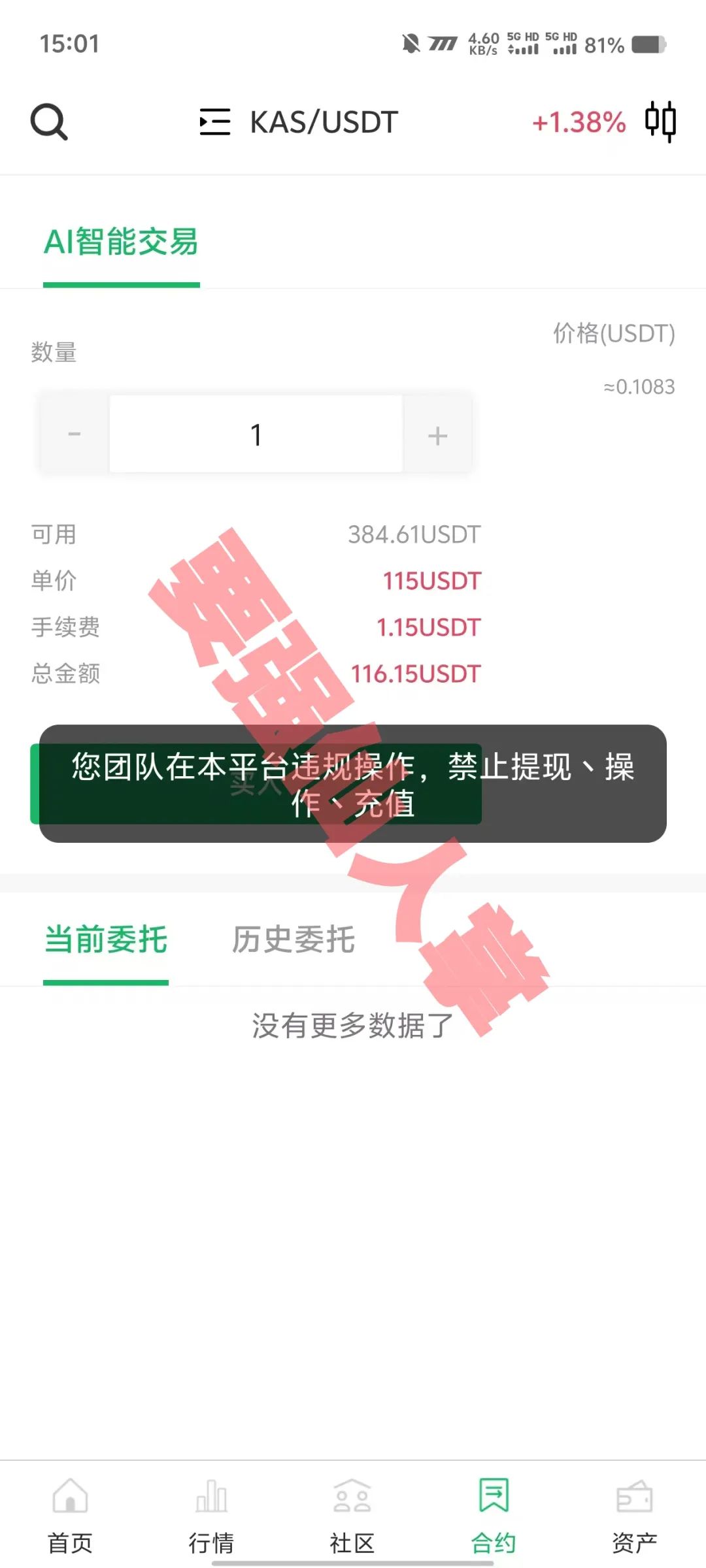Open the 资产 assets wallet icon
This screenshot has height=1568, width=706.
[633, 1516]
